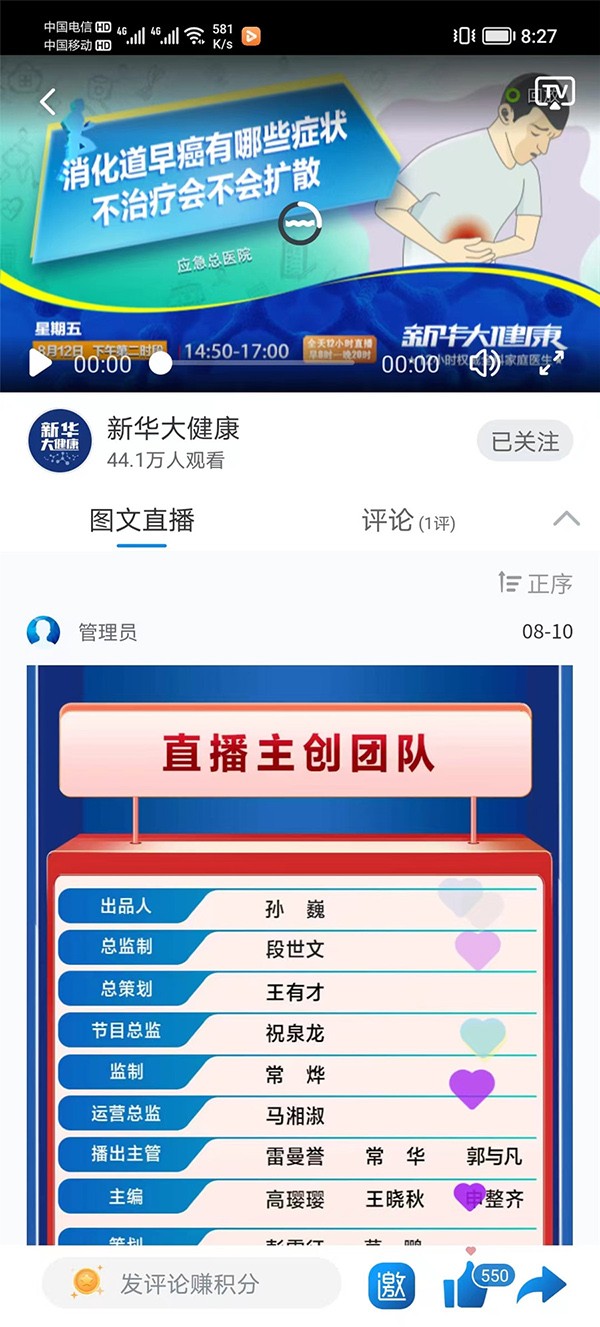Enter fullscreen video mode

coord(552,363)
